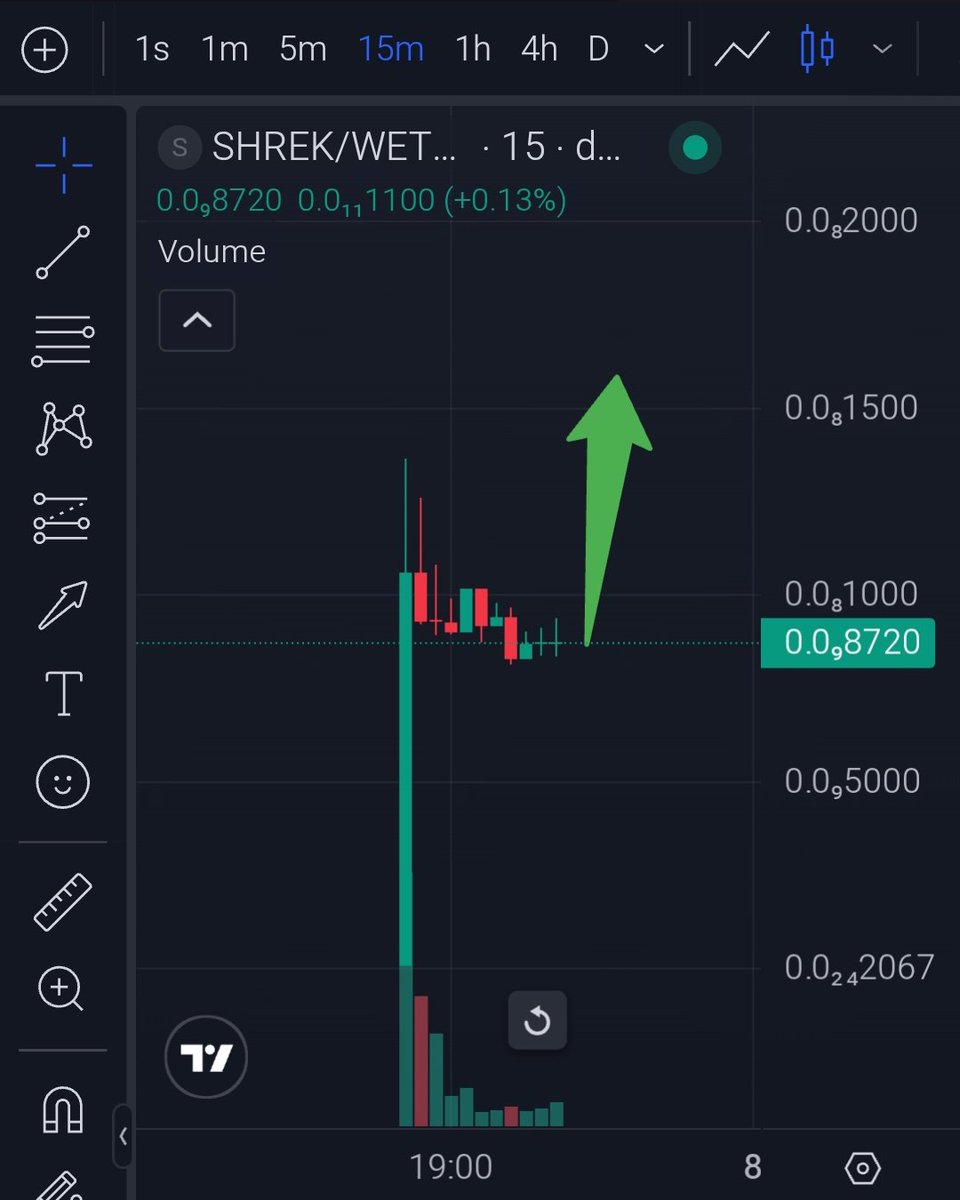960x1200 pixels.
Task: Select the crosshair cursor tool
Action: 63,166
